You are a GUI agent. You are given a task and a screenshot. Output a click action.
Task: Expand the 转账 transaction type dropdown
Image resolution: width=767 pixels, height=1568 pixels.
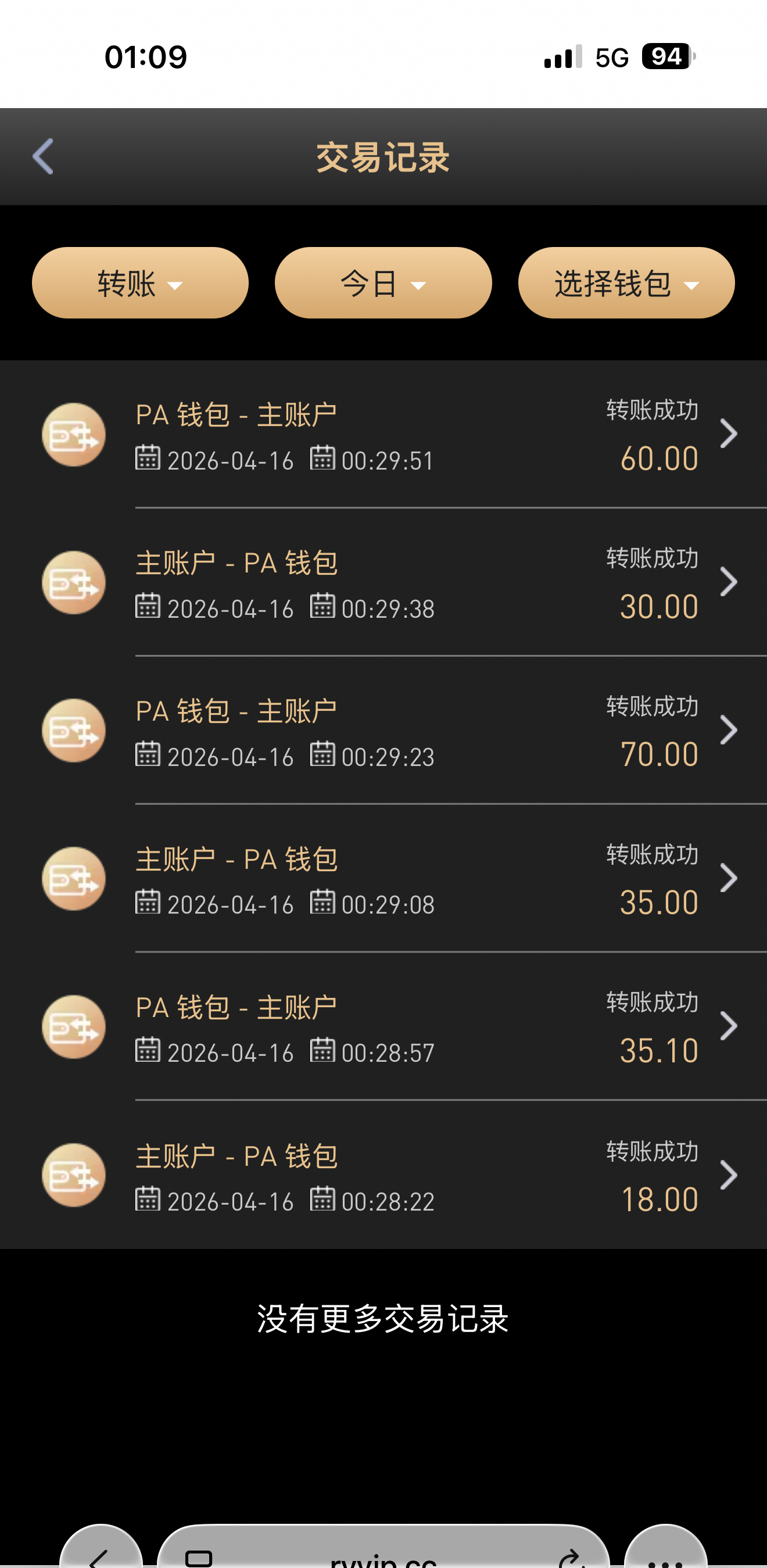coord(140,283)
